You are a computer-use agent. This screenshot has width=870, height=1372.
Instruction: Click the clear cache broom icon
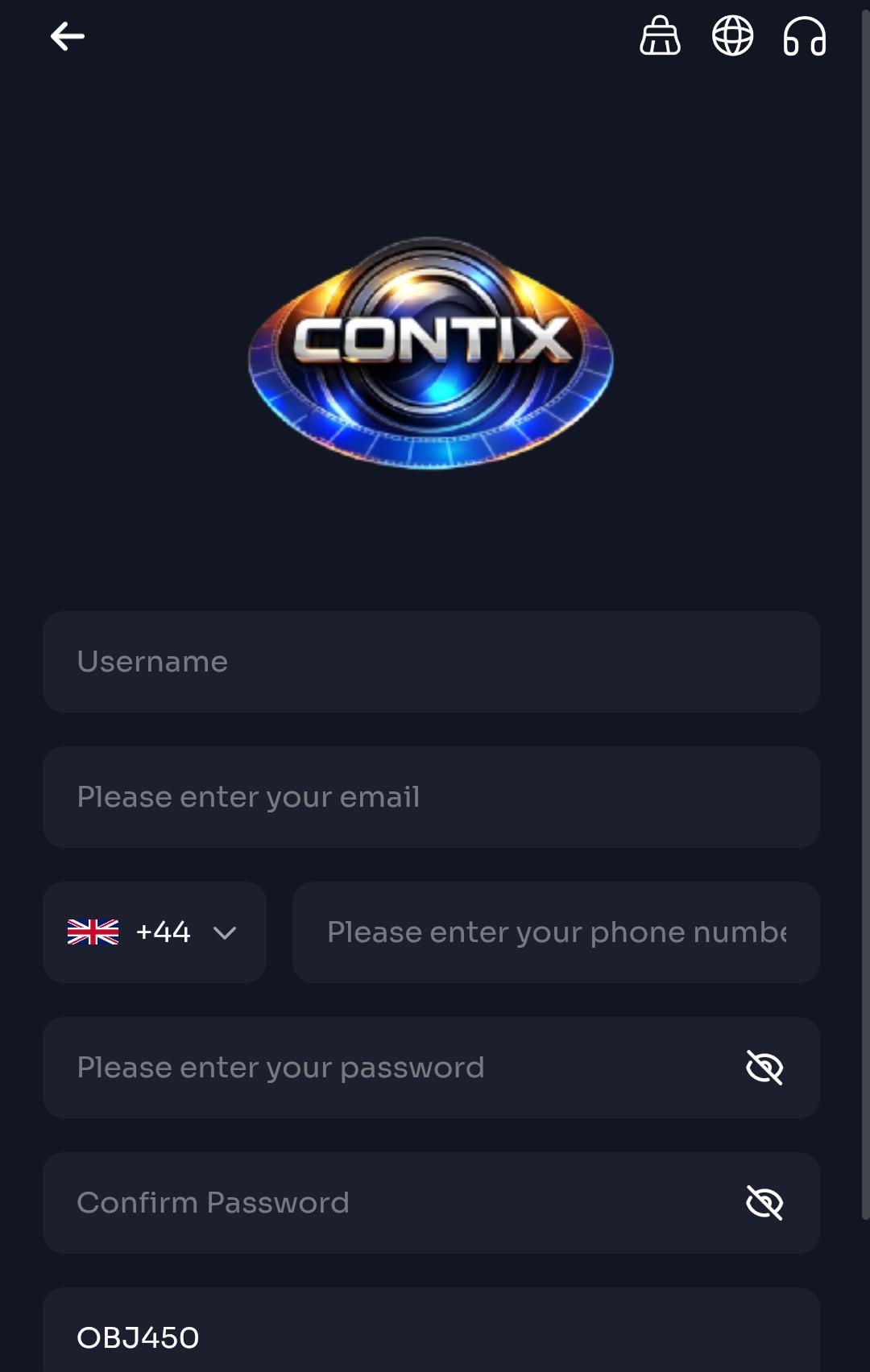pyautogui.click(x=661, y=36)
